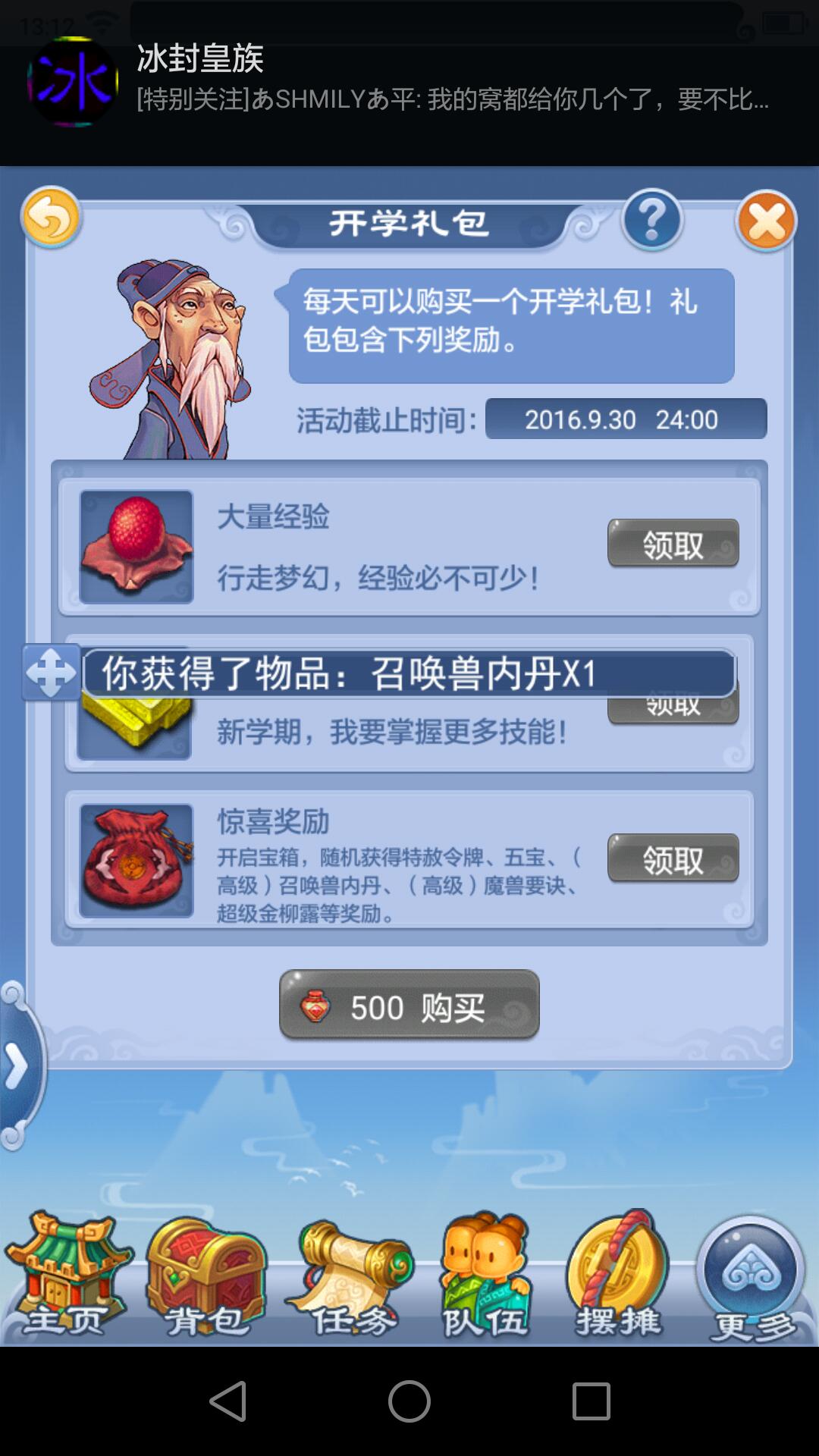819x1456 pixels.
Task: Tap the system back button
Action: pos(227,1401)
